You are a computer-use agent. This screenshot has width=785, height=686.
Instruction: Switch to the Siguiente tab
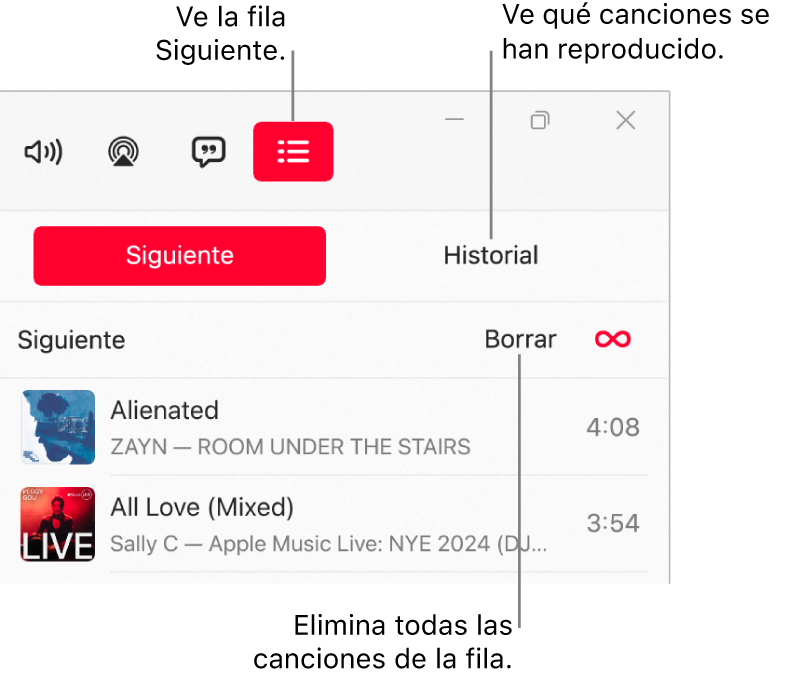pos(180,255)
